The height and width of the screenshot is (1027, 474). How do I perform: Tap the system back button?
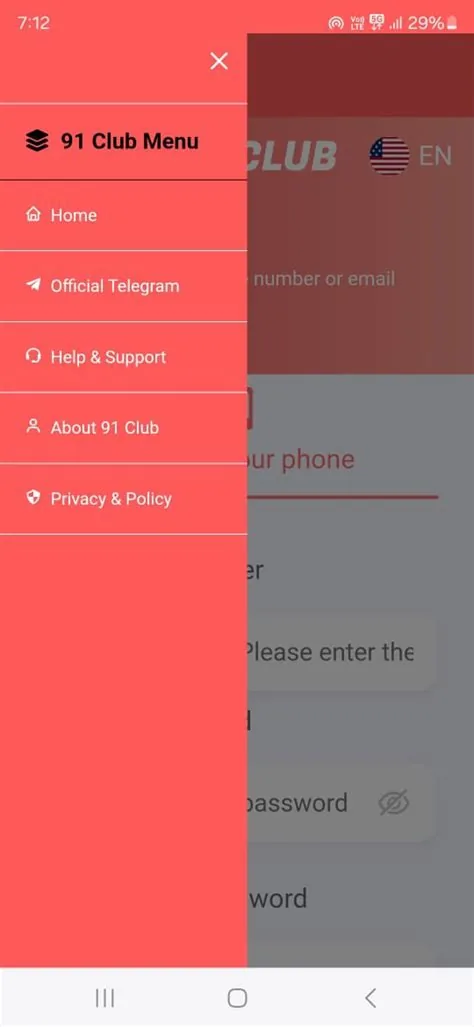[371, 998]
